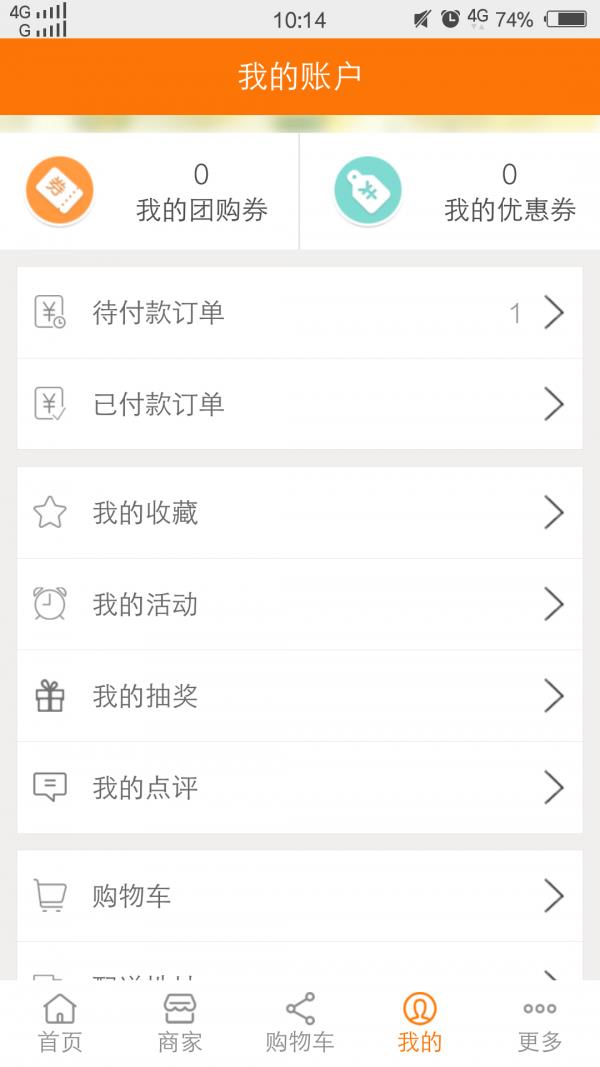
Task: Open 我的团购券 group coupons
Action: click(150, 191)
